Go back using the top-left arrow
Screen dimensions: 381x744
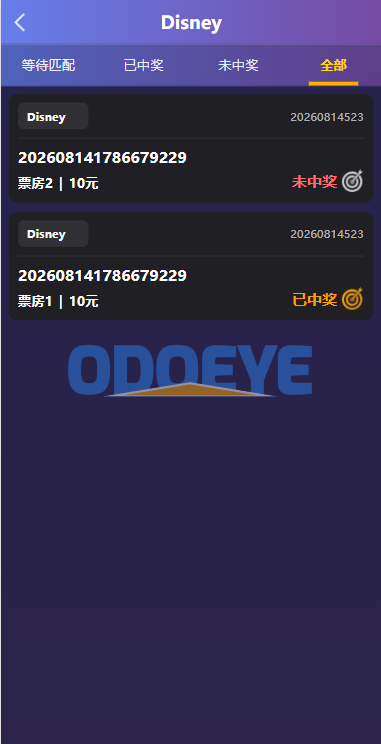19,22
